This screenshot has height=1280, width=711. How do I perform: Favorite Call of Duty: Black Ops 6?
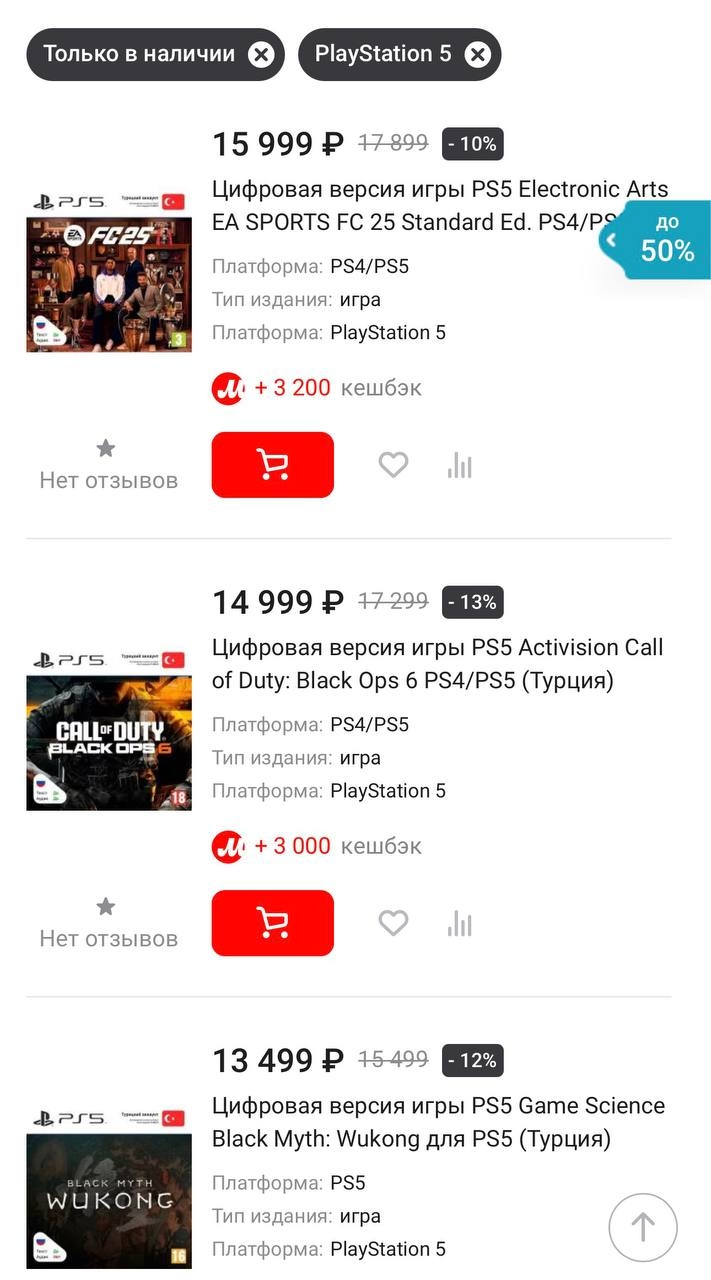[x=393, y=923]
